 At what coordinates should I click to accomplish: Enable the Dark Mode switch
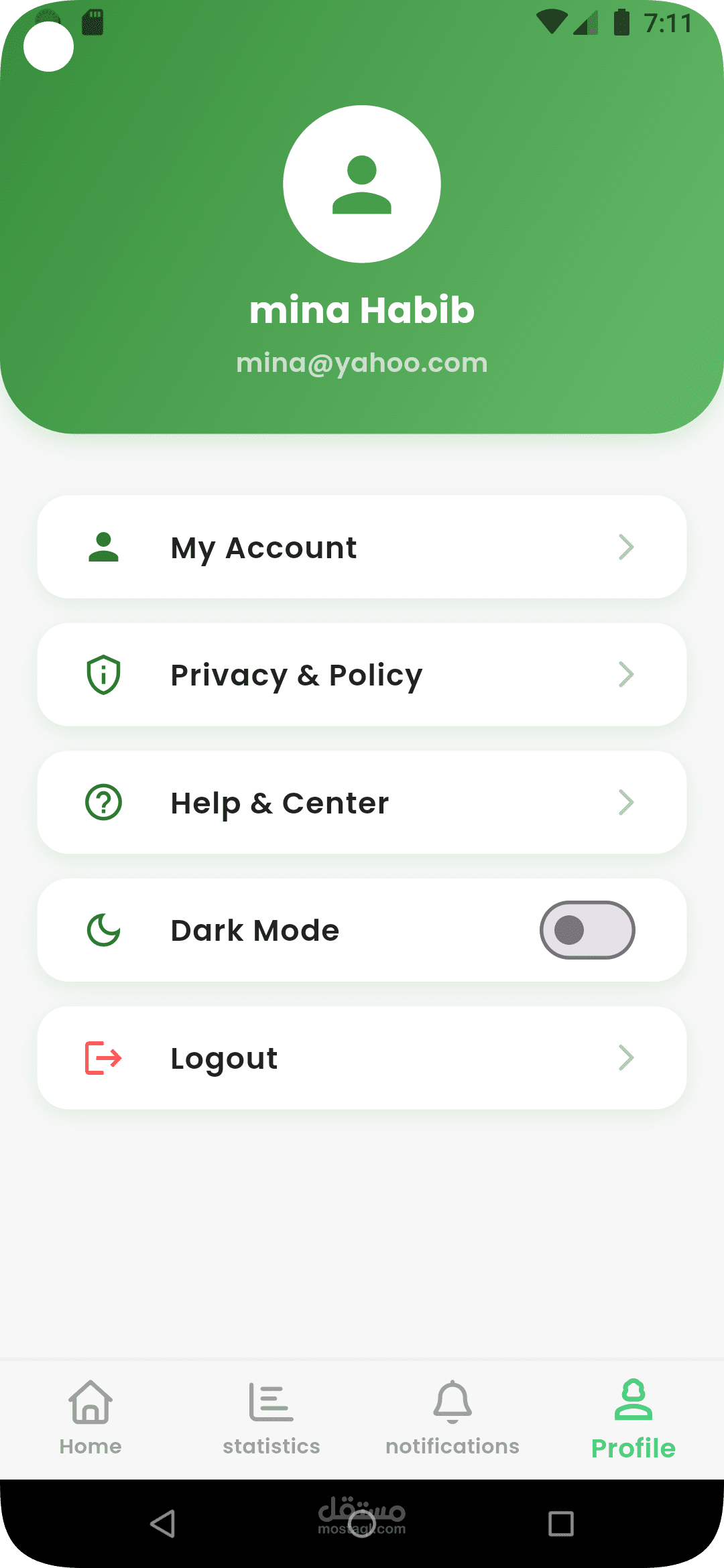(587, 930)
